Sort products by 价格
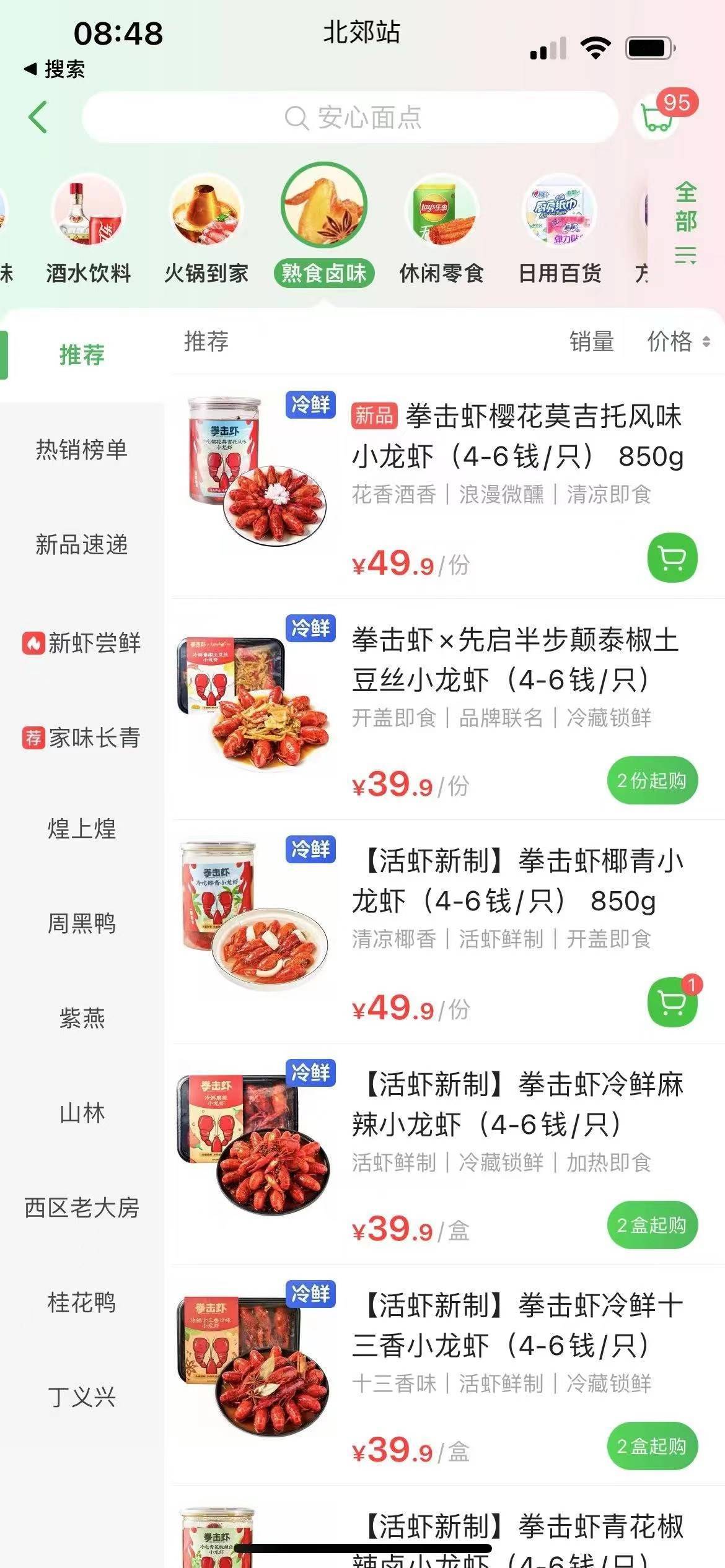This screenshot has height=1568, width=725. (678, 341)
